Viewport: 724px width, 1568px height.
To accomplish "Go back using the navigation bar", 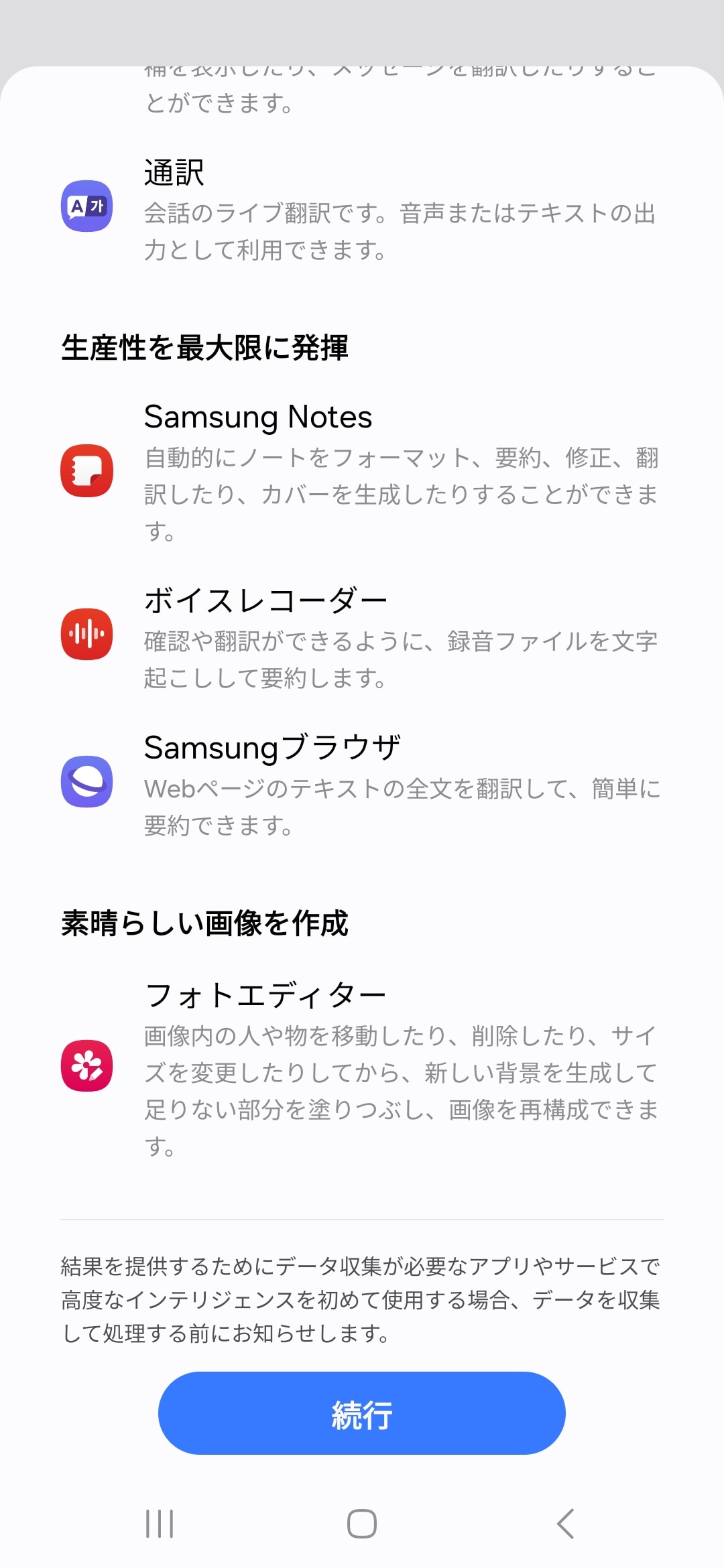I will pyautogui.click(x=565, y=1524).
